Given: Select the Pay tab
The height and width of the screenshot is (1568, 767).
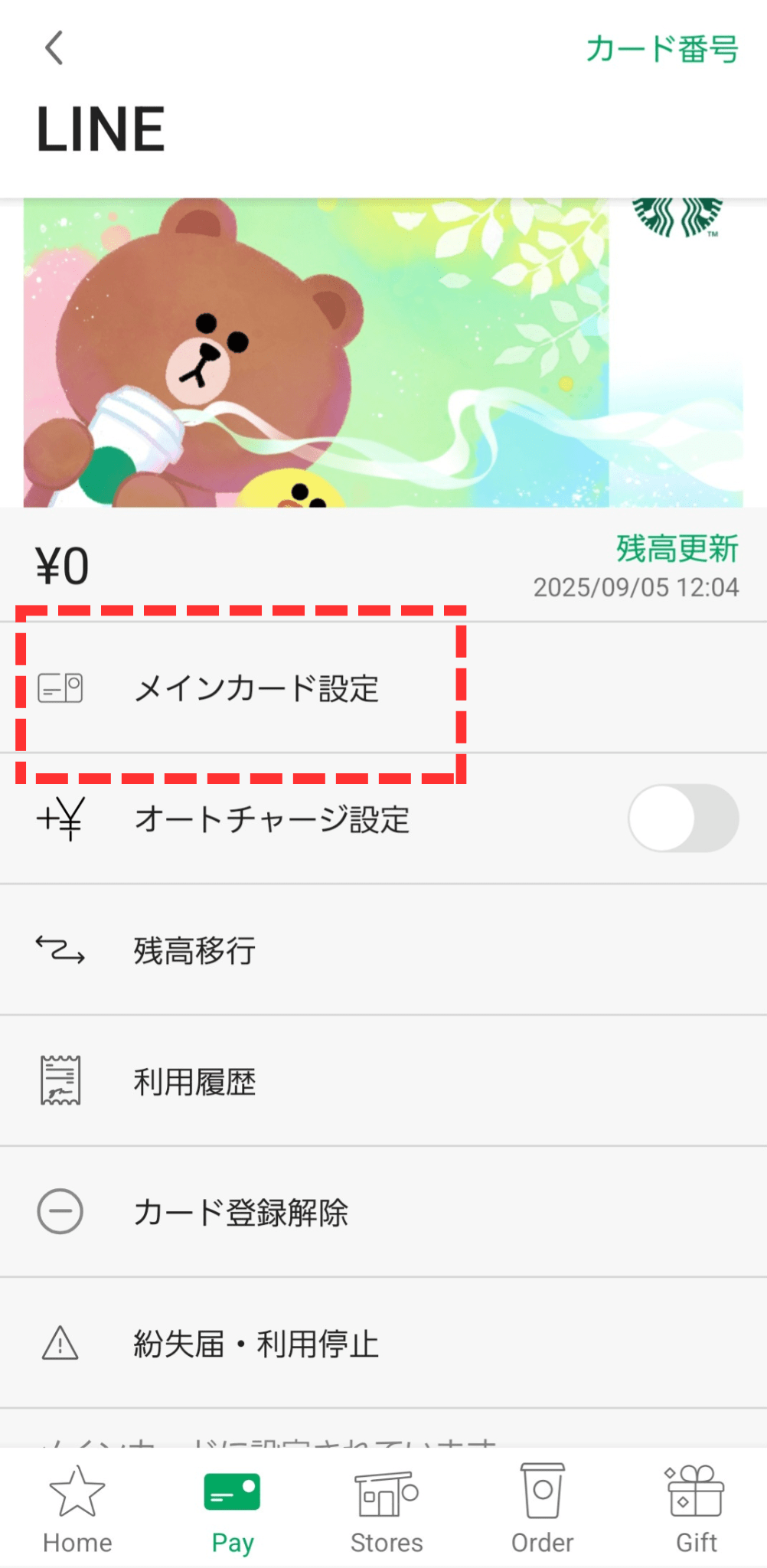Looking at the screenshot, I should point(232,1509).
